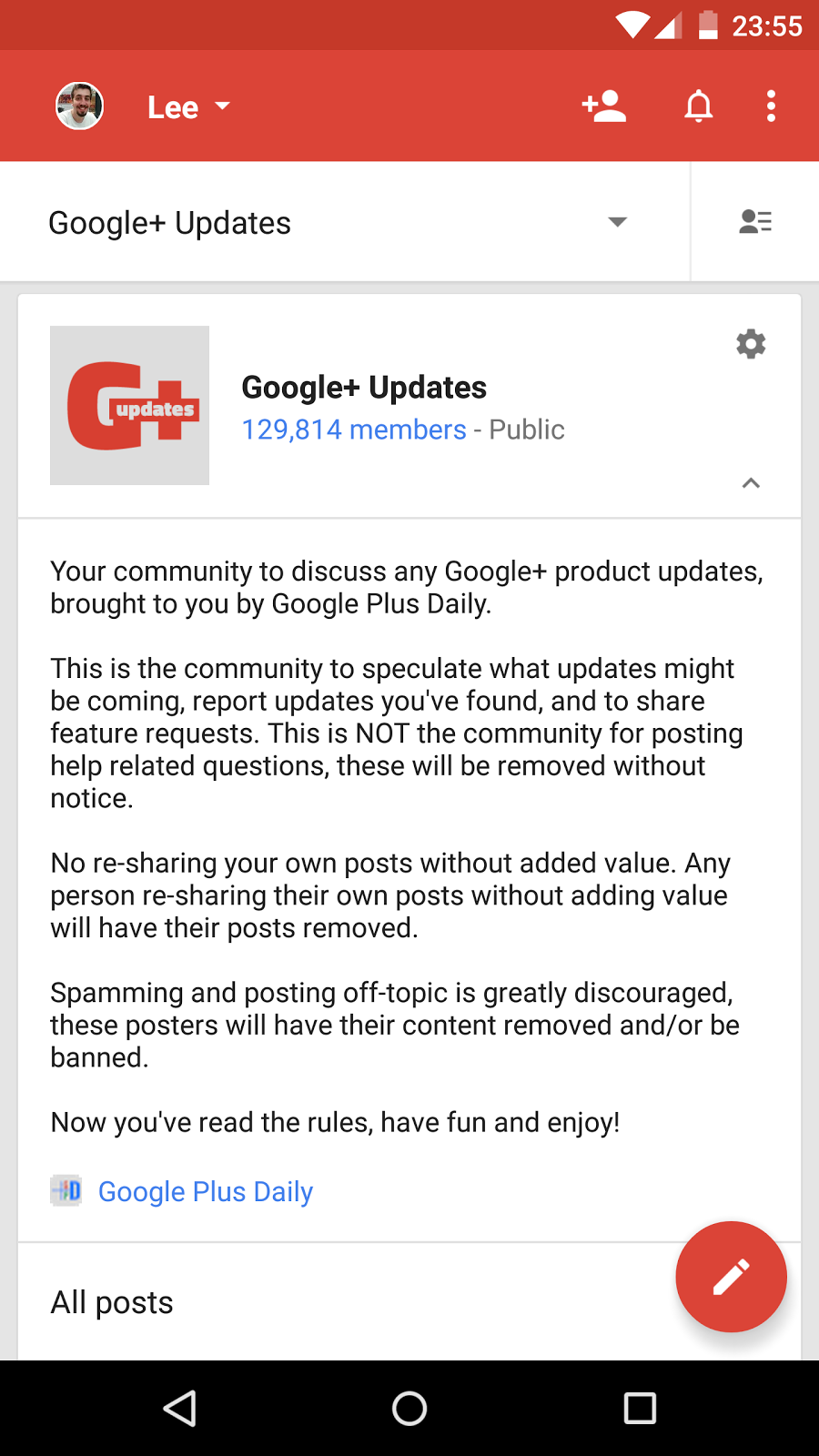
Task: Open the Google Plus Daily link
Action: pyautogui.click(x=205, y=1191)
